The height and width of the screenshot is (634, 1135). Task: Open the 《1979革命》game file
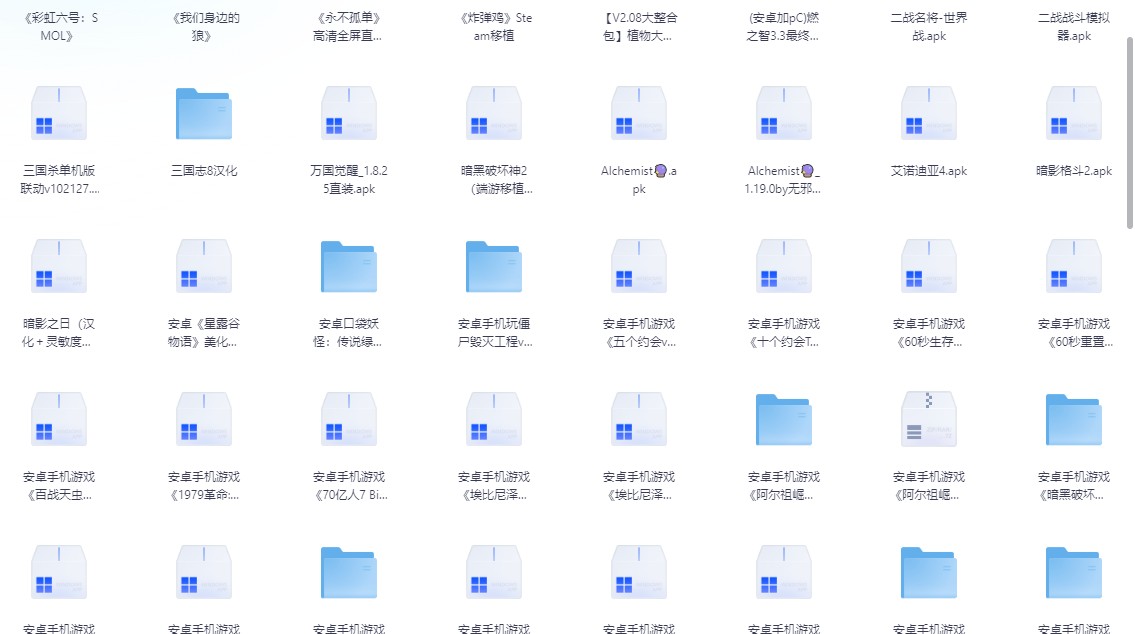tap(204, 420)
